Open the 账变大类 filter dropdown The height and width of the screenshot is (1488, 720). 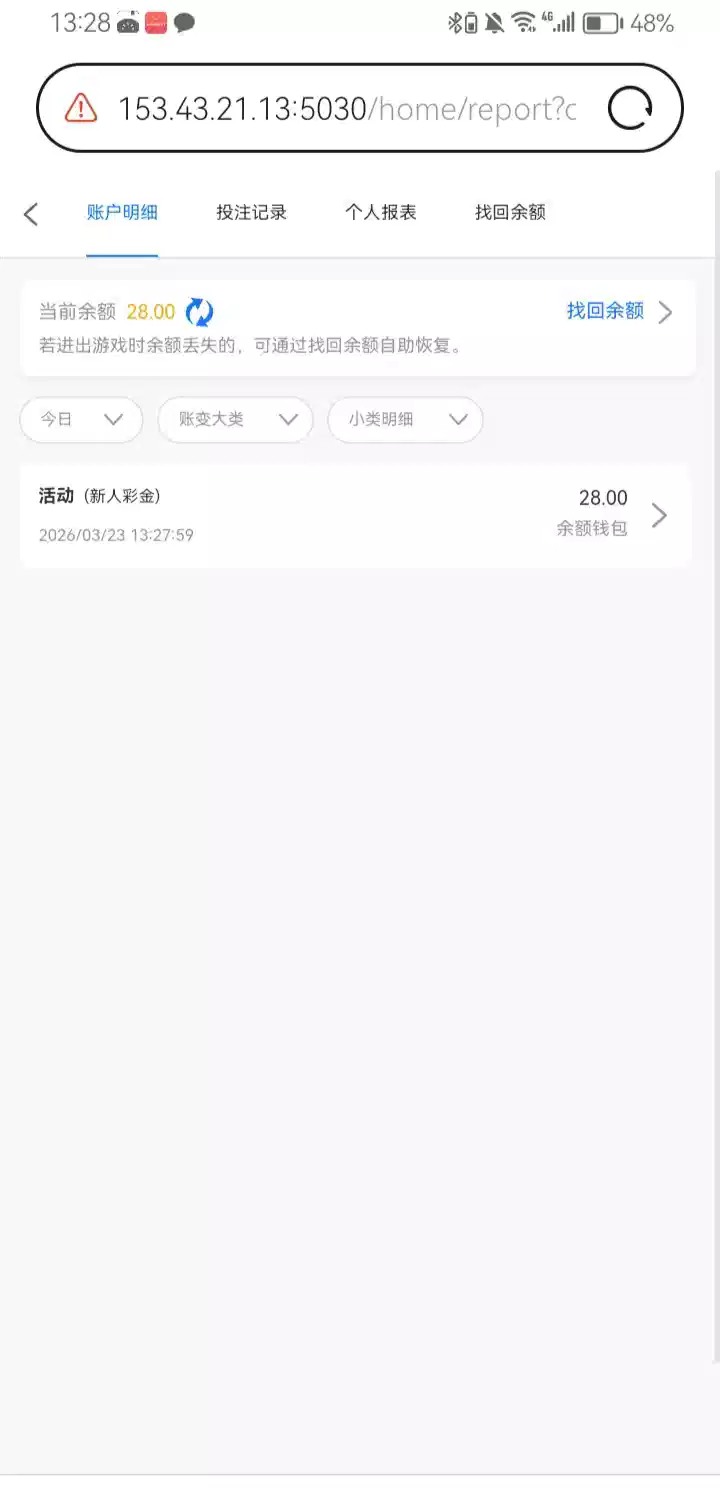click(x=236, y=420)
